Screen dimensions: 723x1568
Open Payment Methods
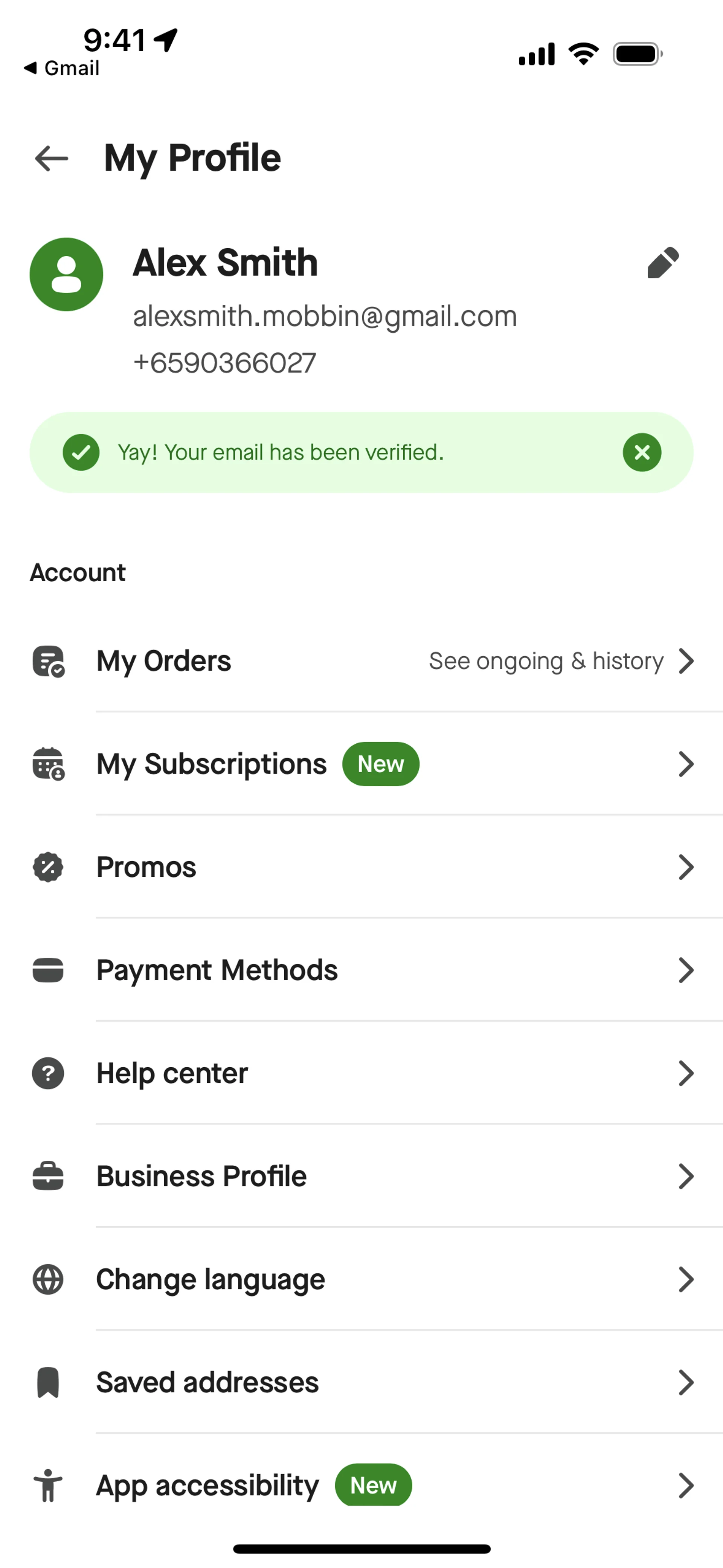361,970
